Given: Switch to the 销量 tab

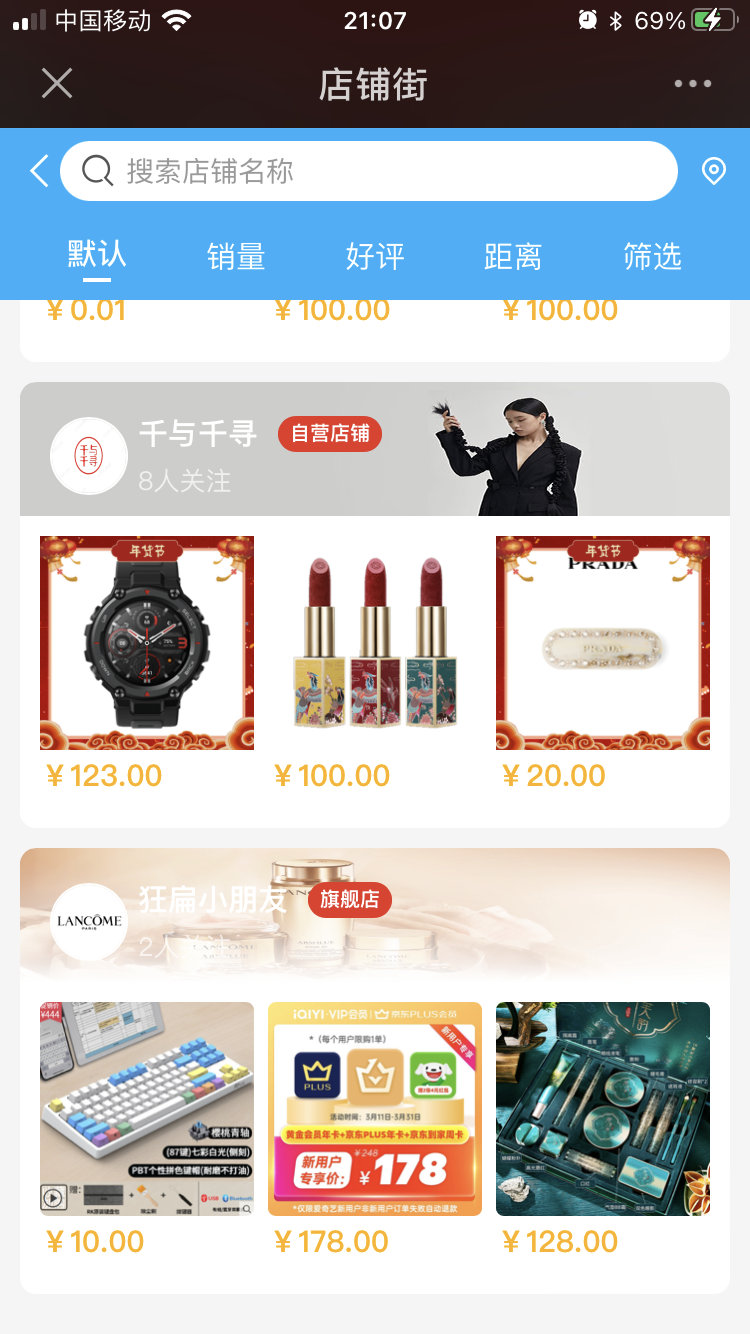Looking at the screenshot, I should [x=236, y=257].
